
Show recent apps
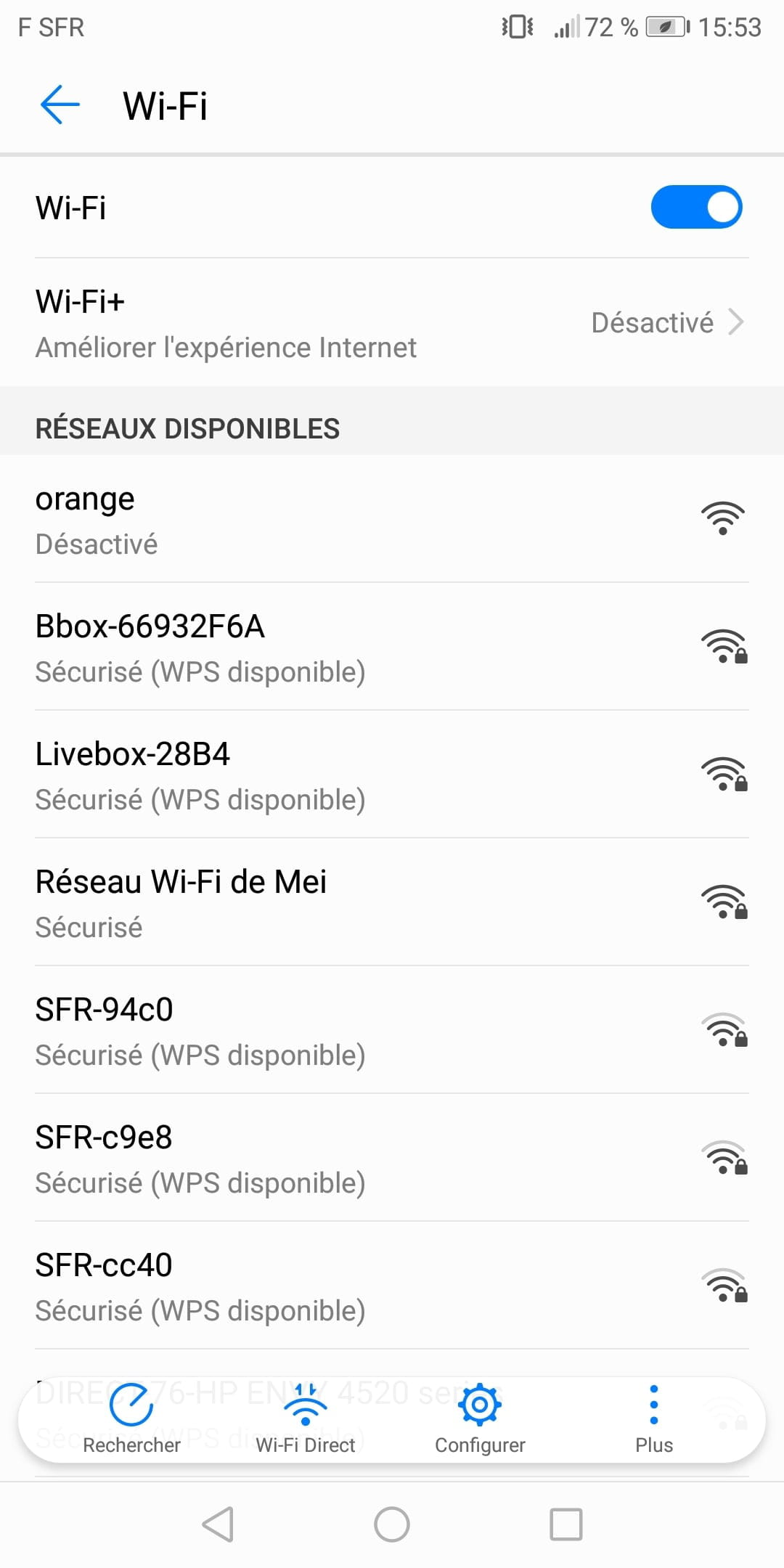[x=566, y=1524]
